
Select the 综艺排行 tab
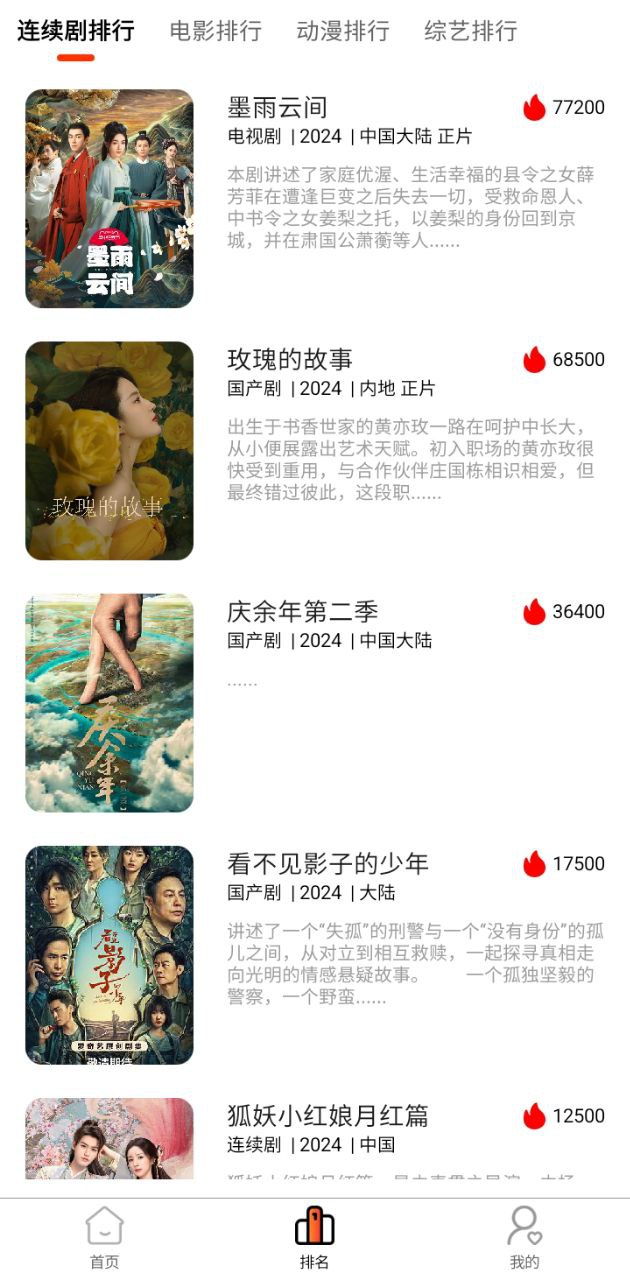[x=470, y=31]
